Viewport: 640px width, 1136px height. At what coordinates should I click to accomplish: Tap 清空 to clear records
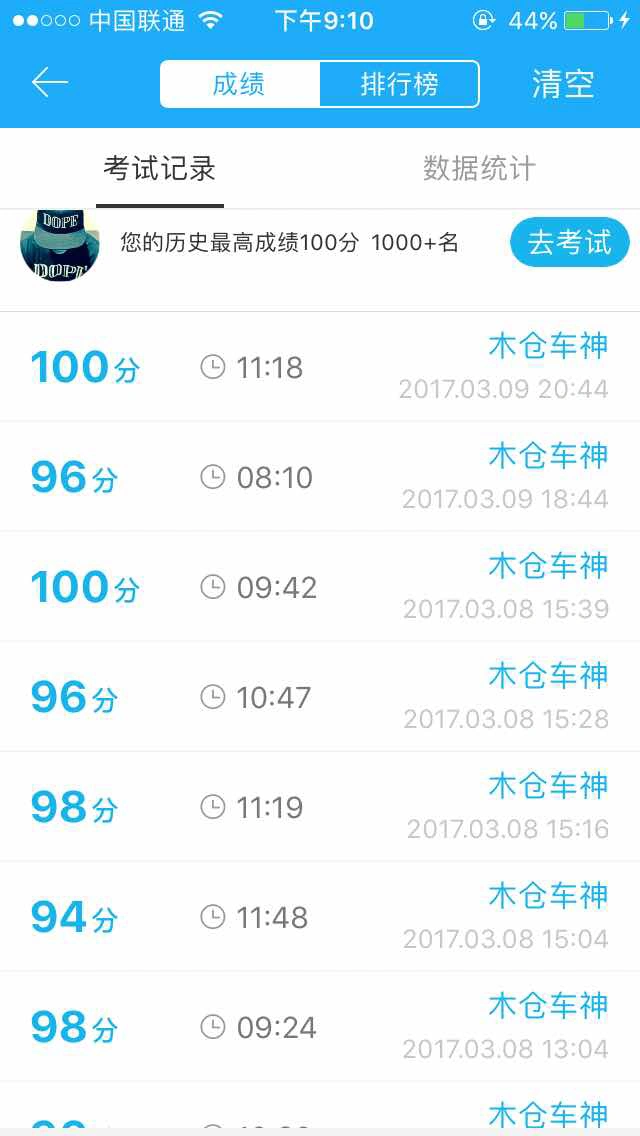(562, 84)
